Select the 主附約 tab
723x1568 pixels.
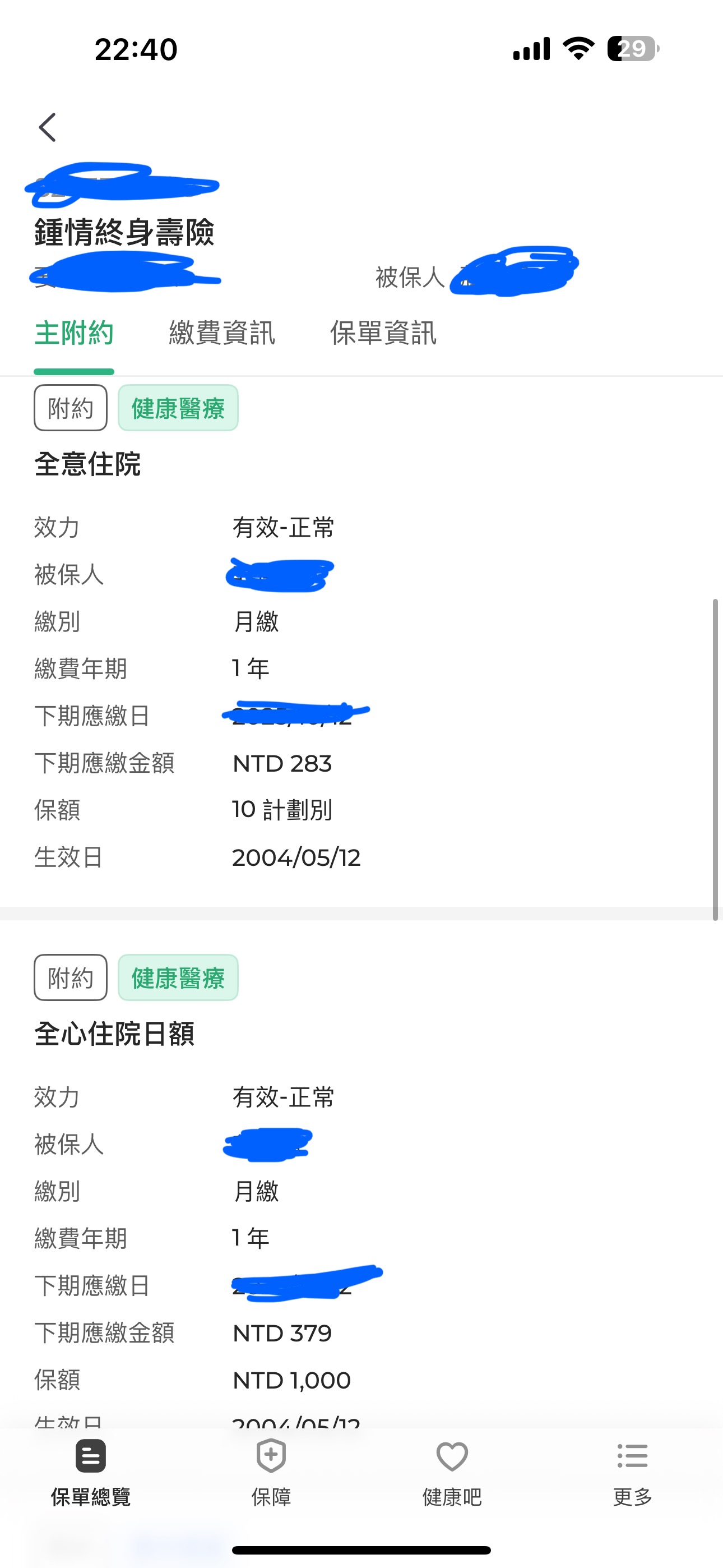pos(73,334)
